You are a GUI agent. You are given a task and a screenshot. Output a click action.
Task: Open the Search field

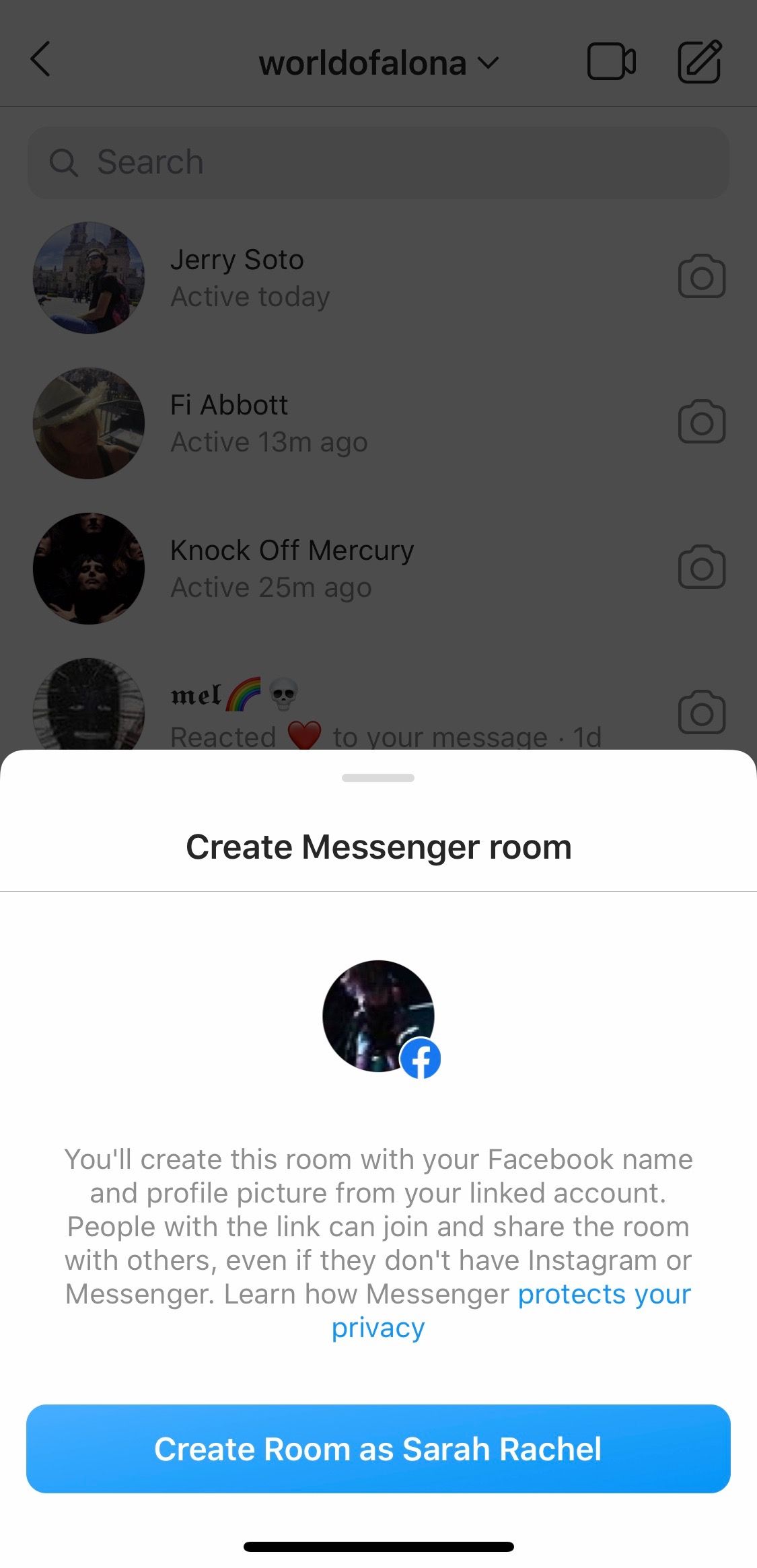point(378,162)
